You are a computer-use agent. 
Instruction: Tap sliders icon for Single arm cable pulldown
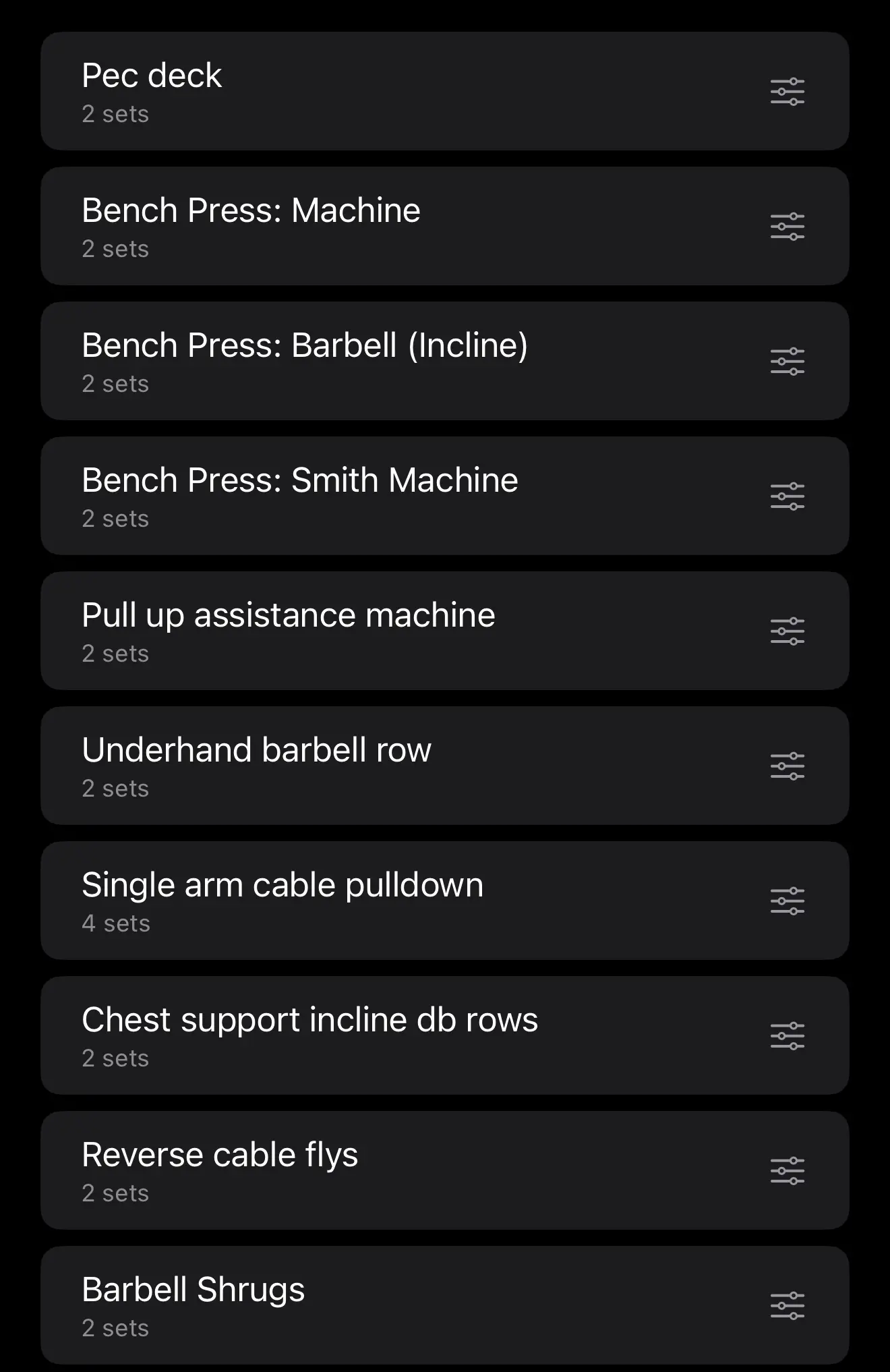(x=788, y=901)
